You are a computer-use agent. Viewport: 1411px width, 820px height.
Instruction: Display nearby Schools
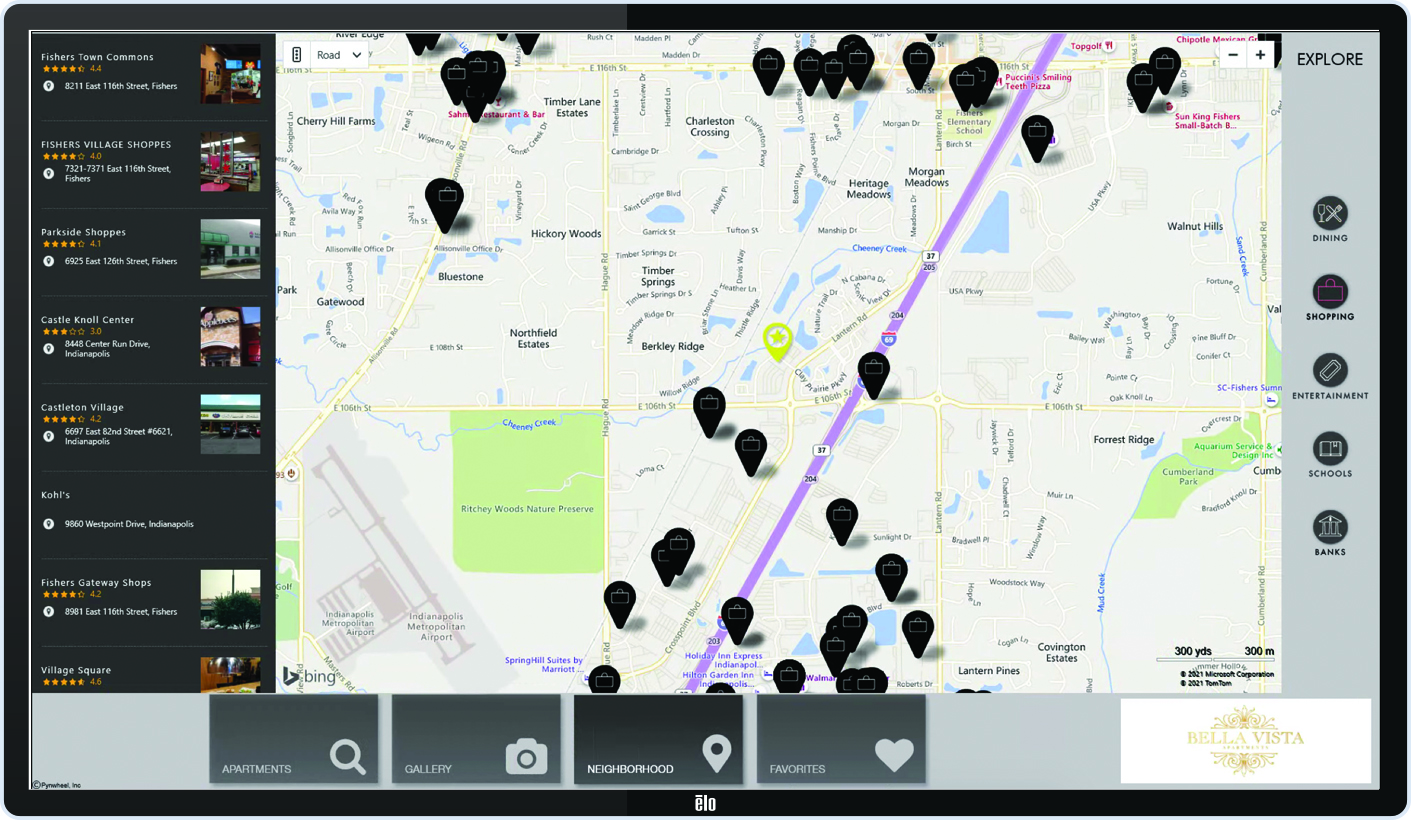(x=1330, y=454)
